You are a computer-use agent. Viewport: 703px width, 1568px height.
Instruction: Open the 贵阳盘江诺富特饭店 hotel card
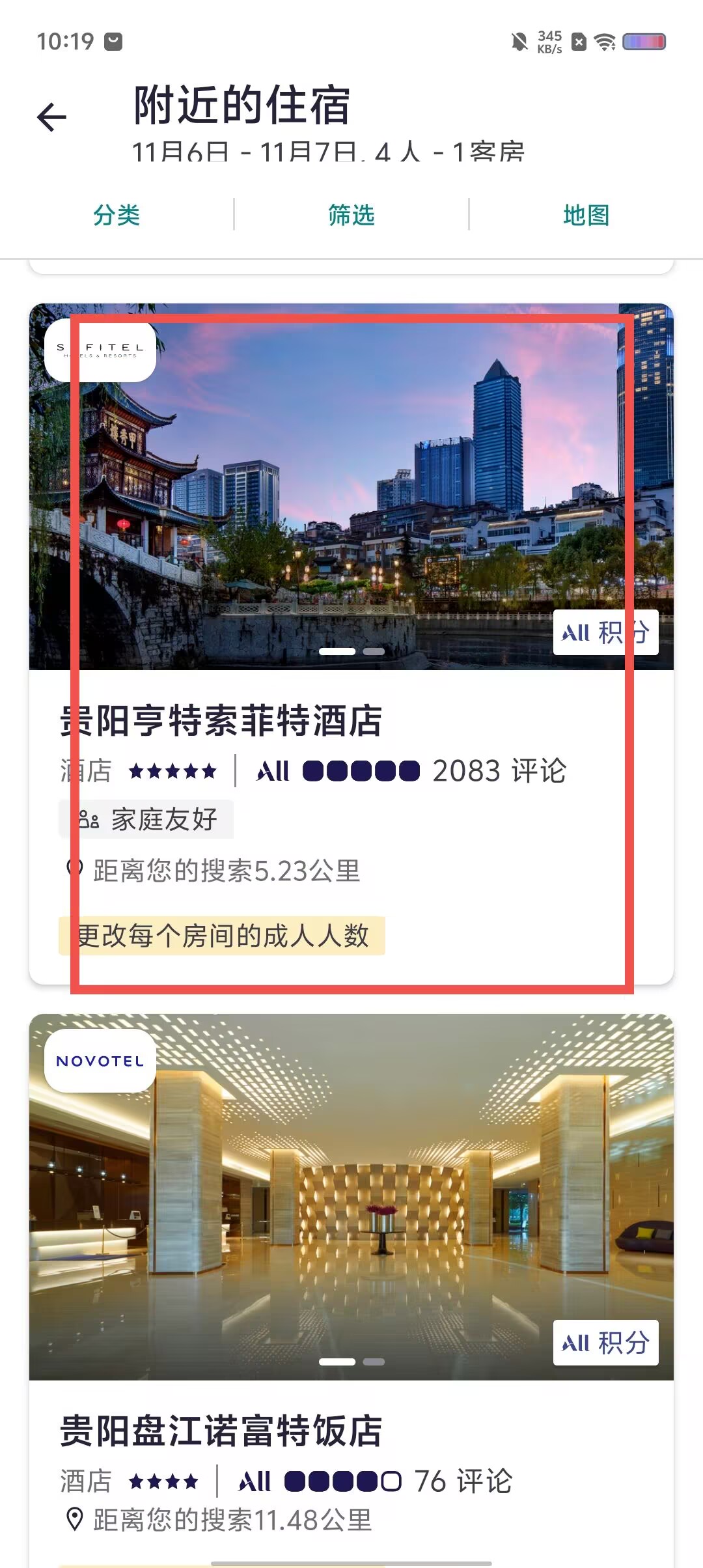(x=221, y=1431)
